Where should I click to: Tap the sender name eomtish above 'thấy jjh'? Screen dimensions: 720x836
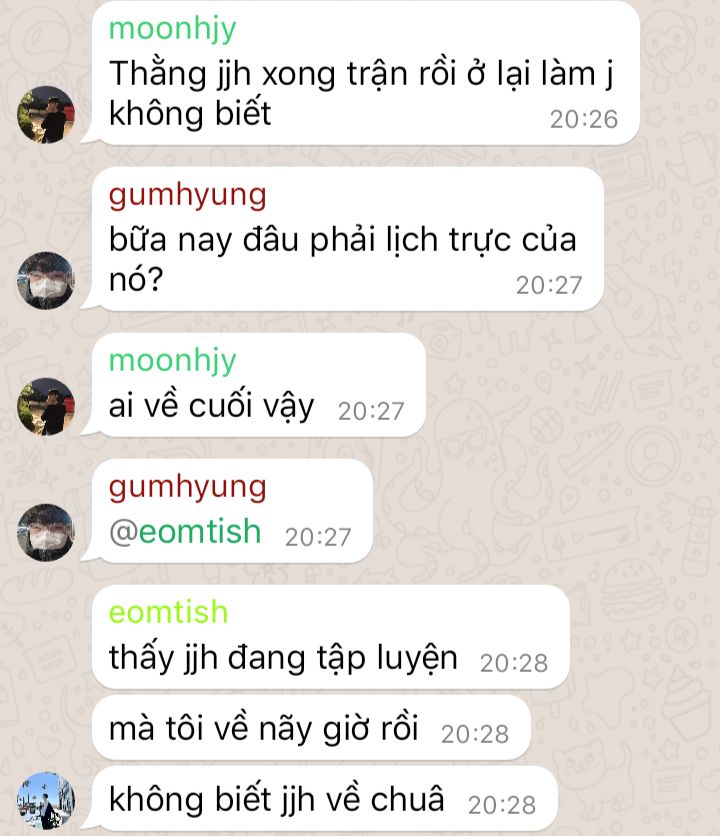point(168,611)
